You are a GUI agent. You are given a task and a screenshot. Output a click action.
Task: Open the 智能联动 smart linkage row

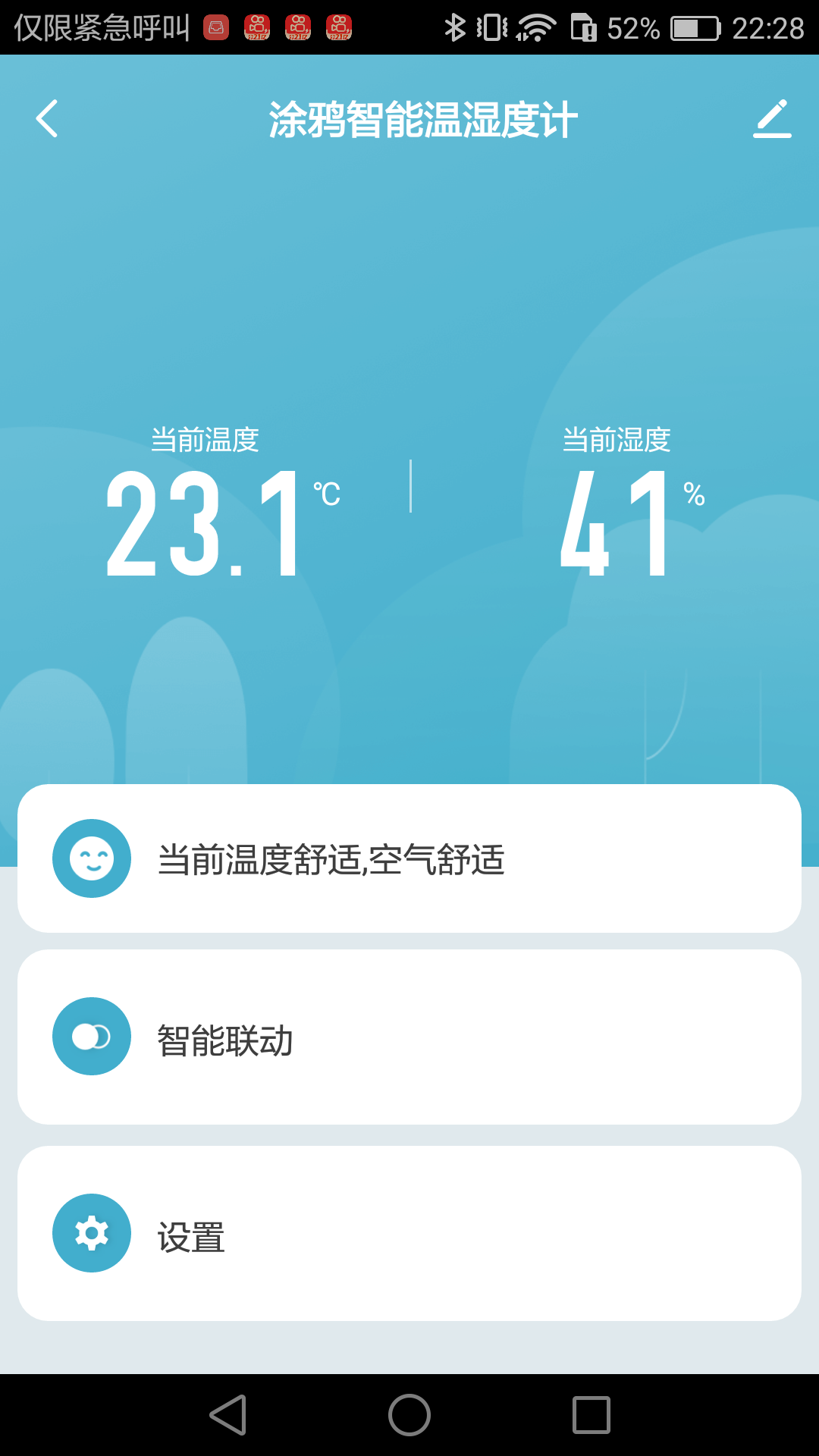(409, 1037)
